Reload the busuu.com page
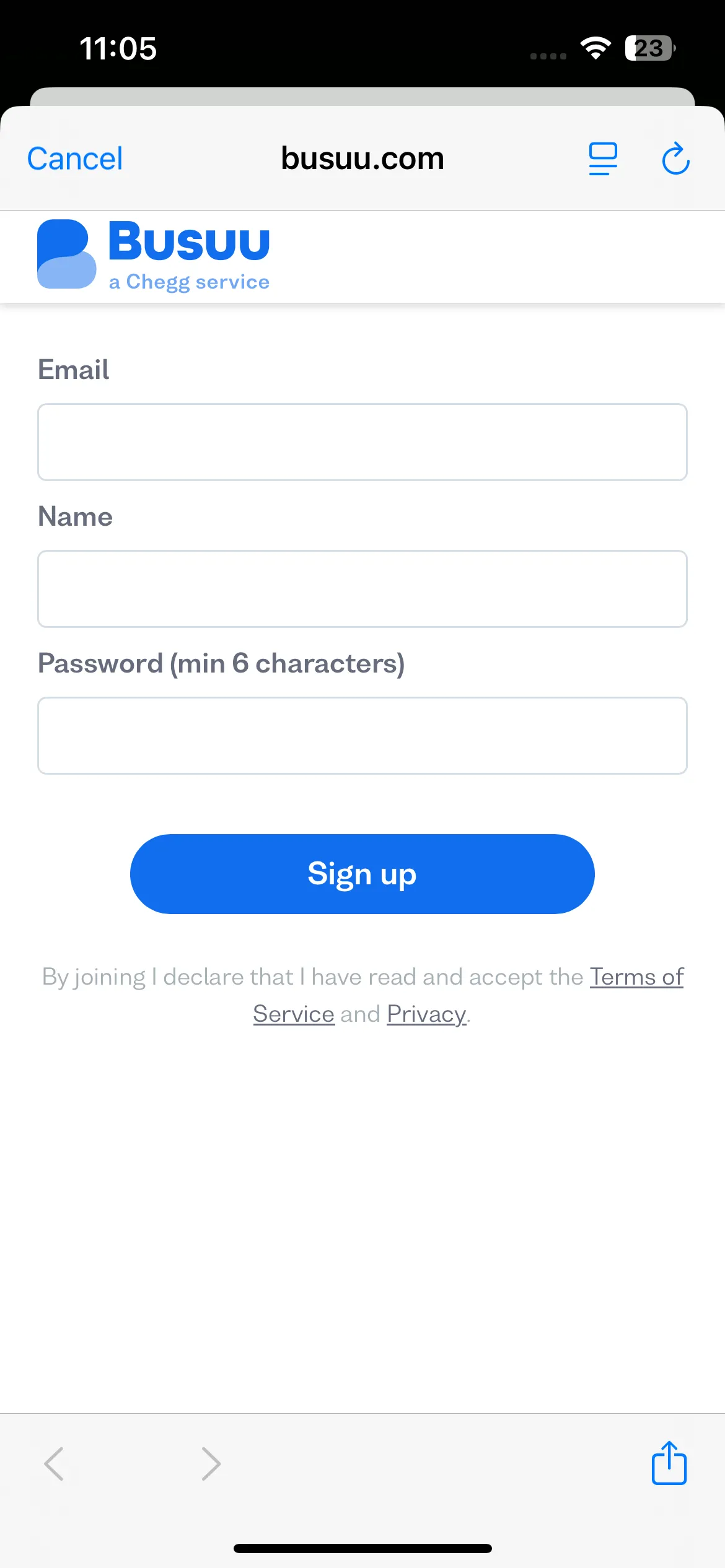The width and height of the screenshot is (725, 1568). pyautogui.click(x=675, y=159)
